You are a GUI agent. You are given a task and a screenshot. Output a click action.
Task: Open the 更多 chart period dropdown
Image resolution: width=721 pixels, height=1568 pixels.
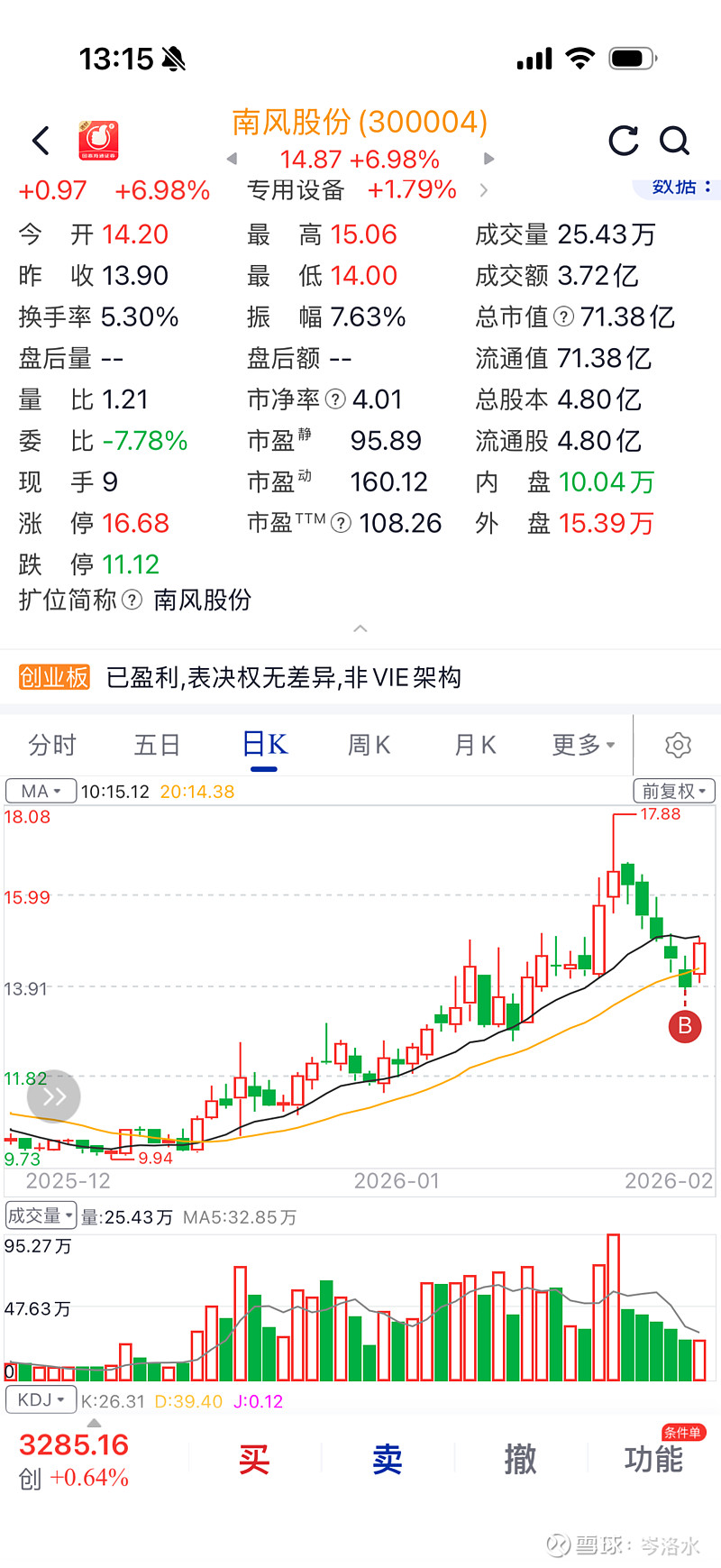583,745
